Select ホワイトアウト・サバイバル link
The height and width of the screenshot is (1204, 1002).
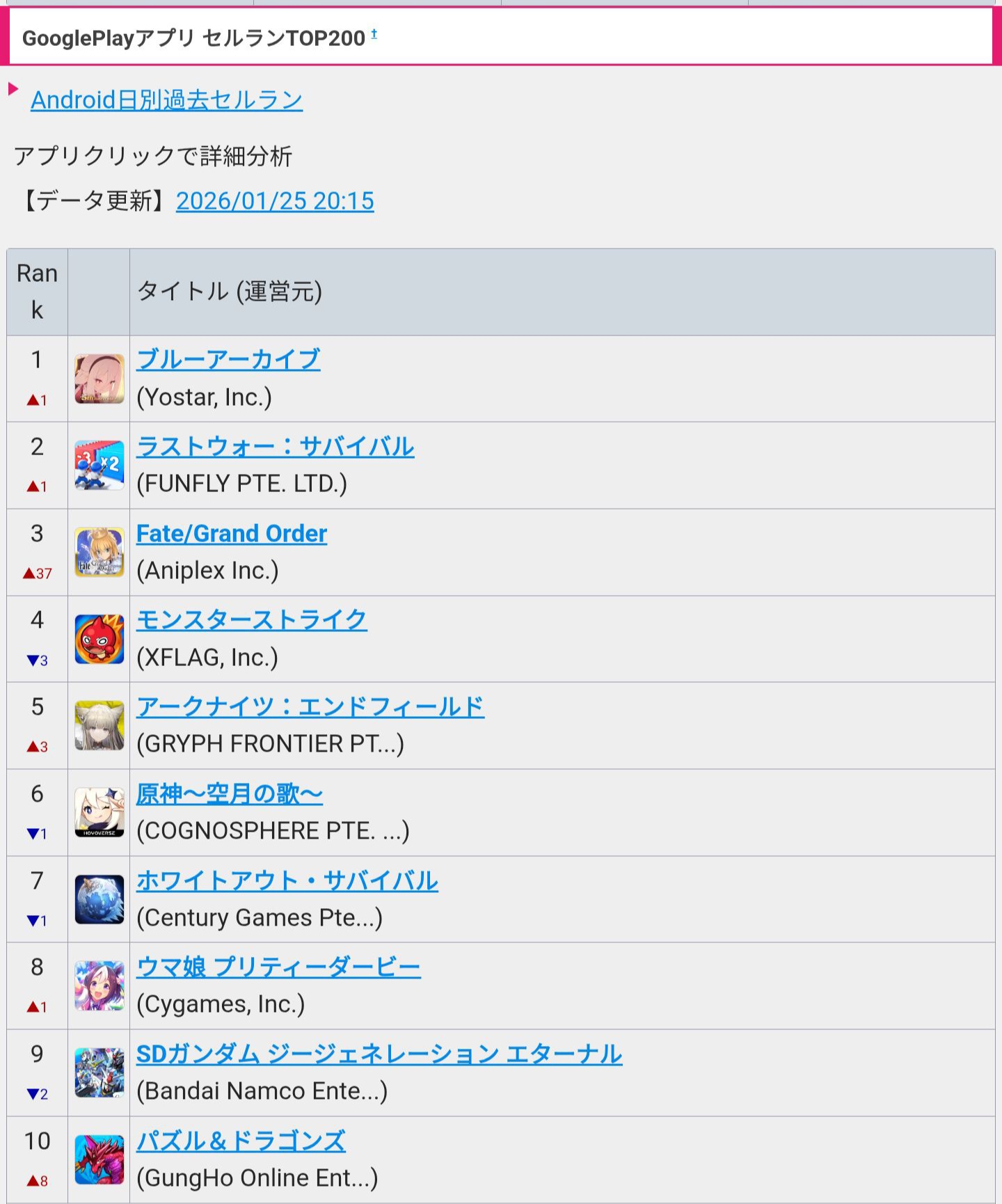pyautogui.click(x=287, y=881)
